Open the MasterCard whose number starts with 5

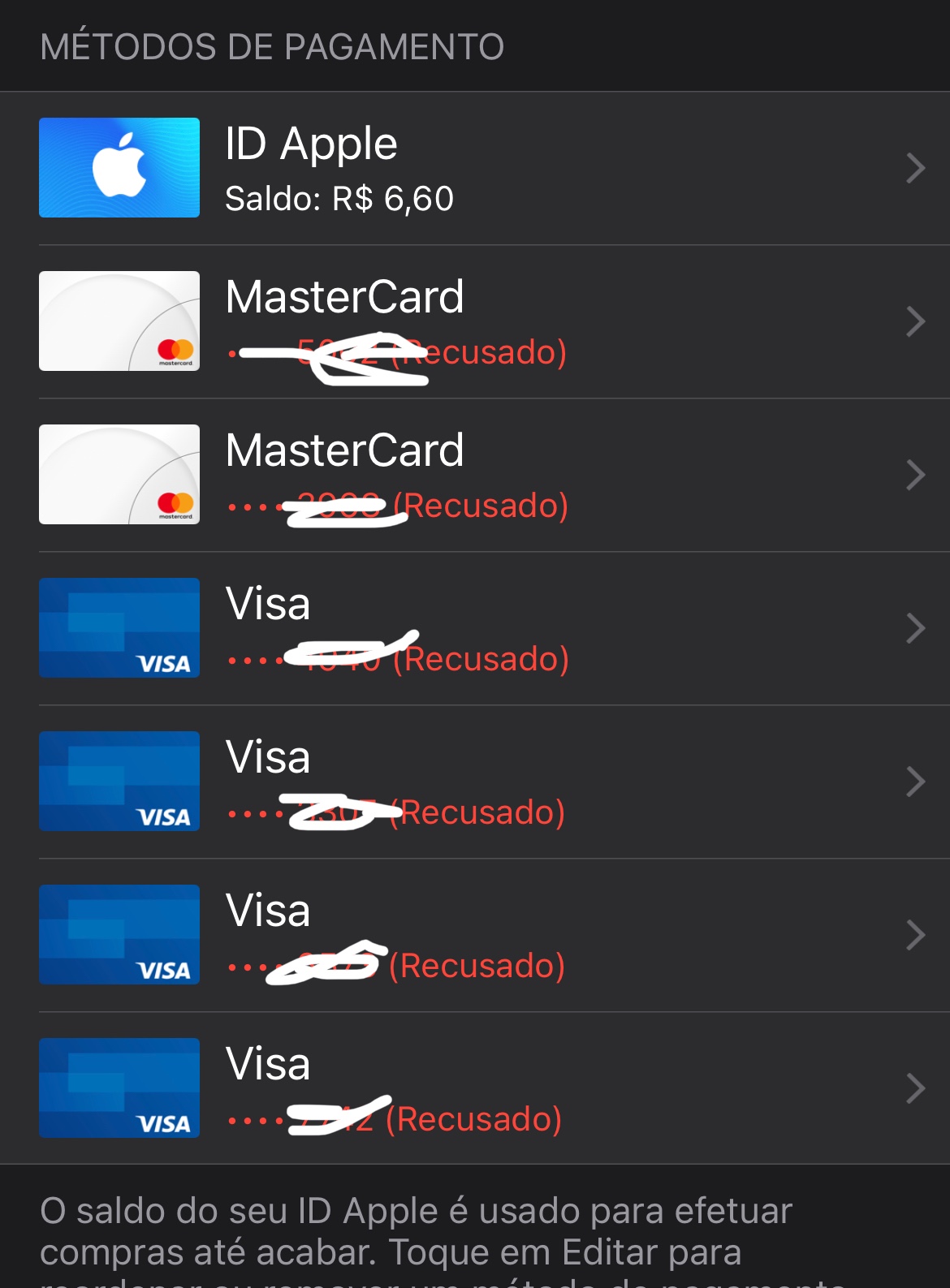487,321
